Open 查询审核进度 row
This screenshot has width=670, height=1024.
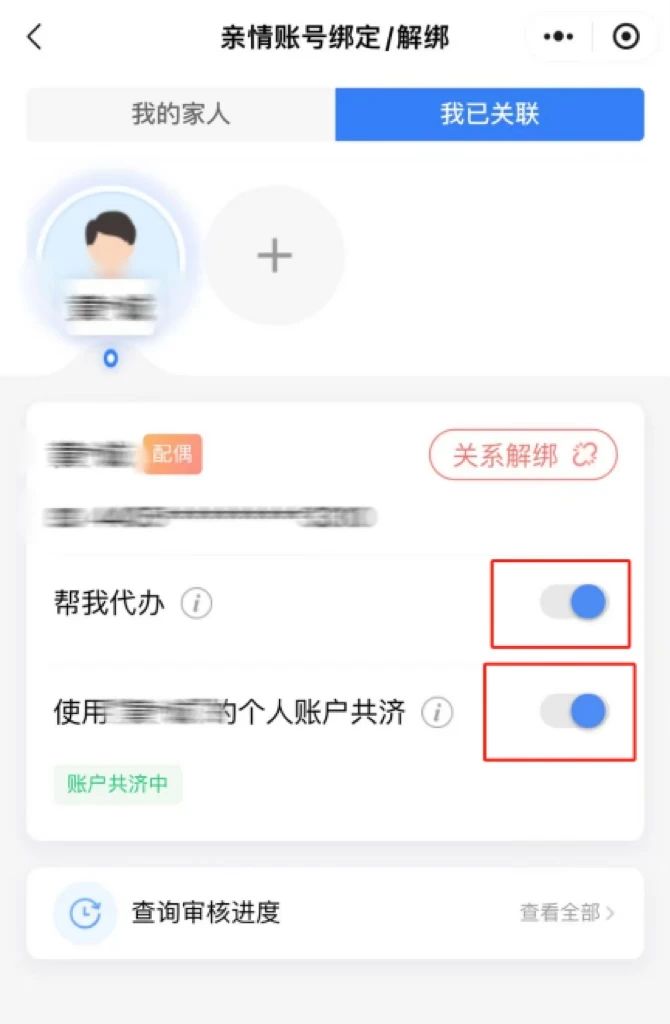click(x=335, y=912)
